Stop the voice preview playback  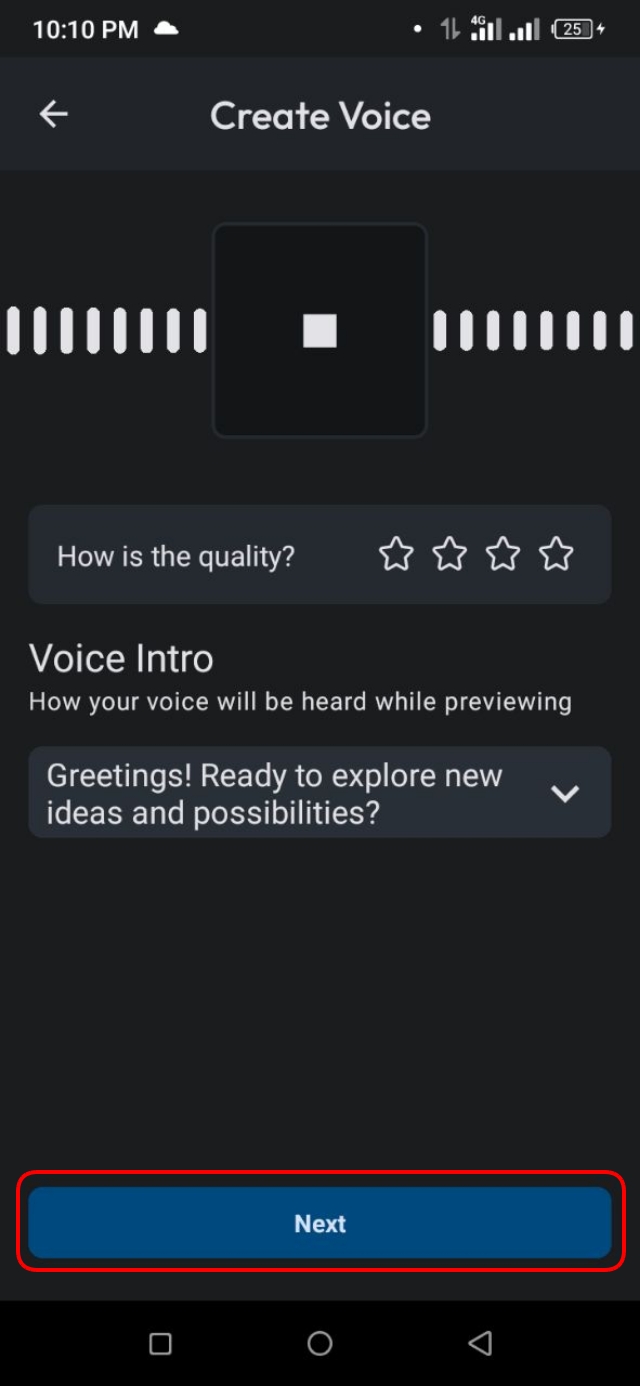coord(320,330)
